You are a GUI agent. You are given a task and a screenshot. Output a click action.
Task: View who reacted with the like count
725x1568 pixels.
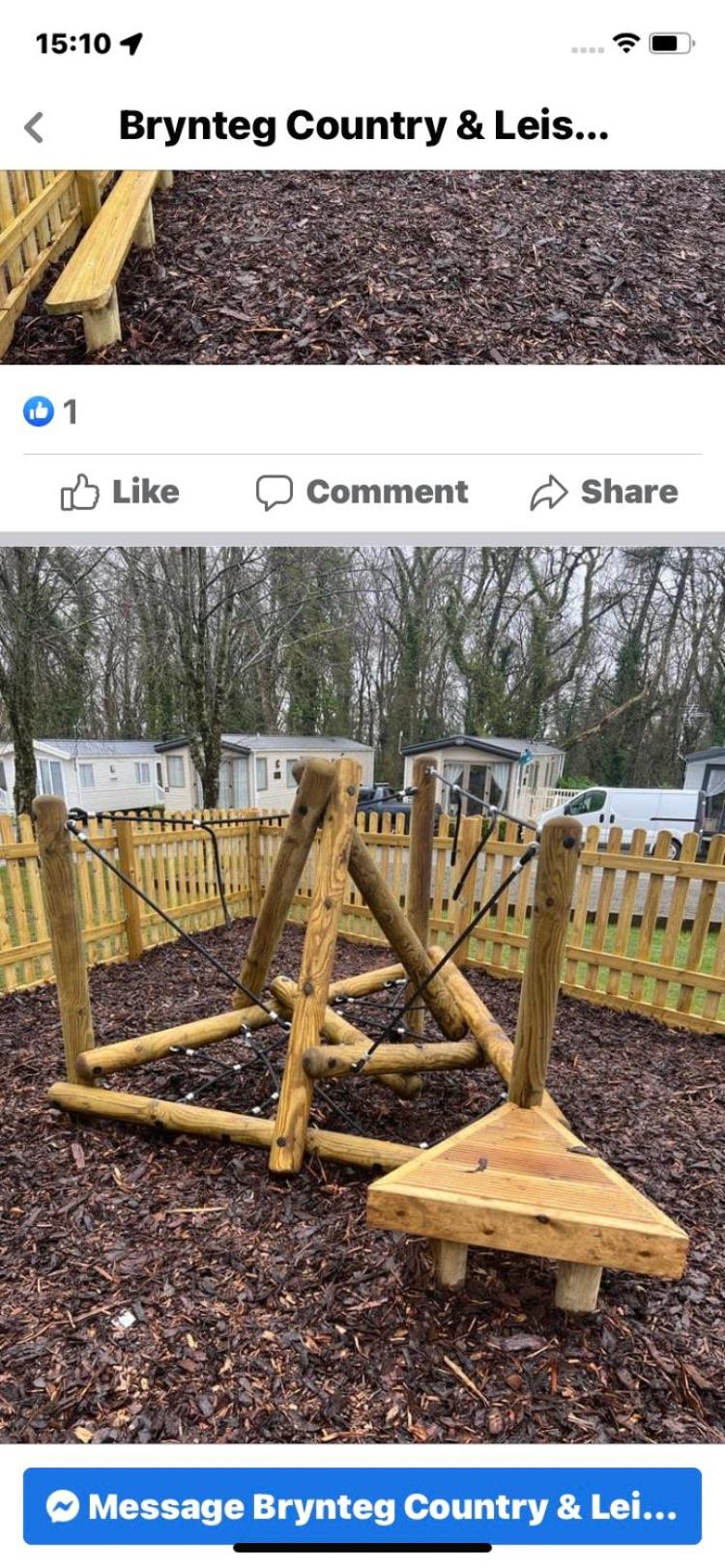click(x=49, y=412)
